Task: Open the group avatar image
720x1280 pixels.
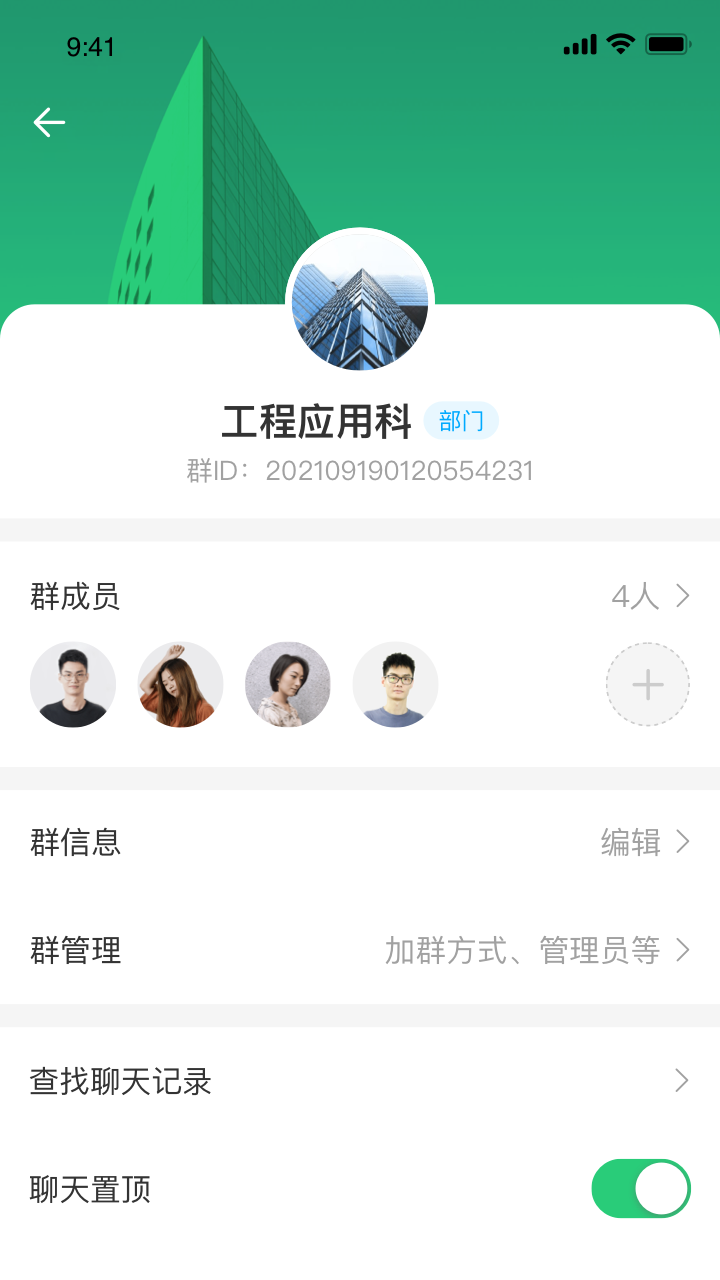Action: tap(359, 302)
